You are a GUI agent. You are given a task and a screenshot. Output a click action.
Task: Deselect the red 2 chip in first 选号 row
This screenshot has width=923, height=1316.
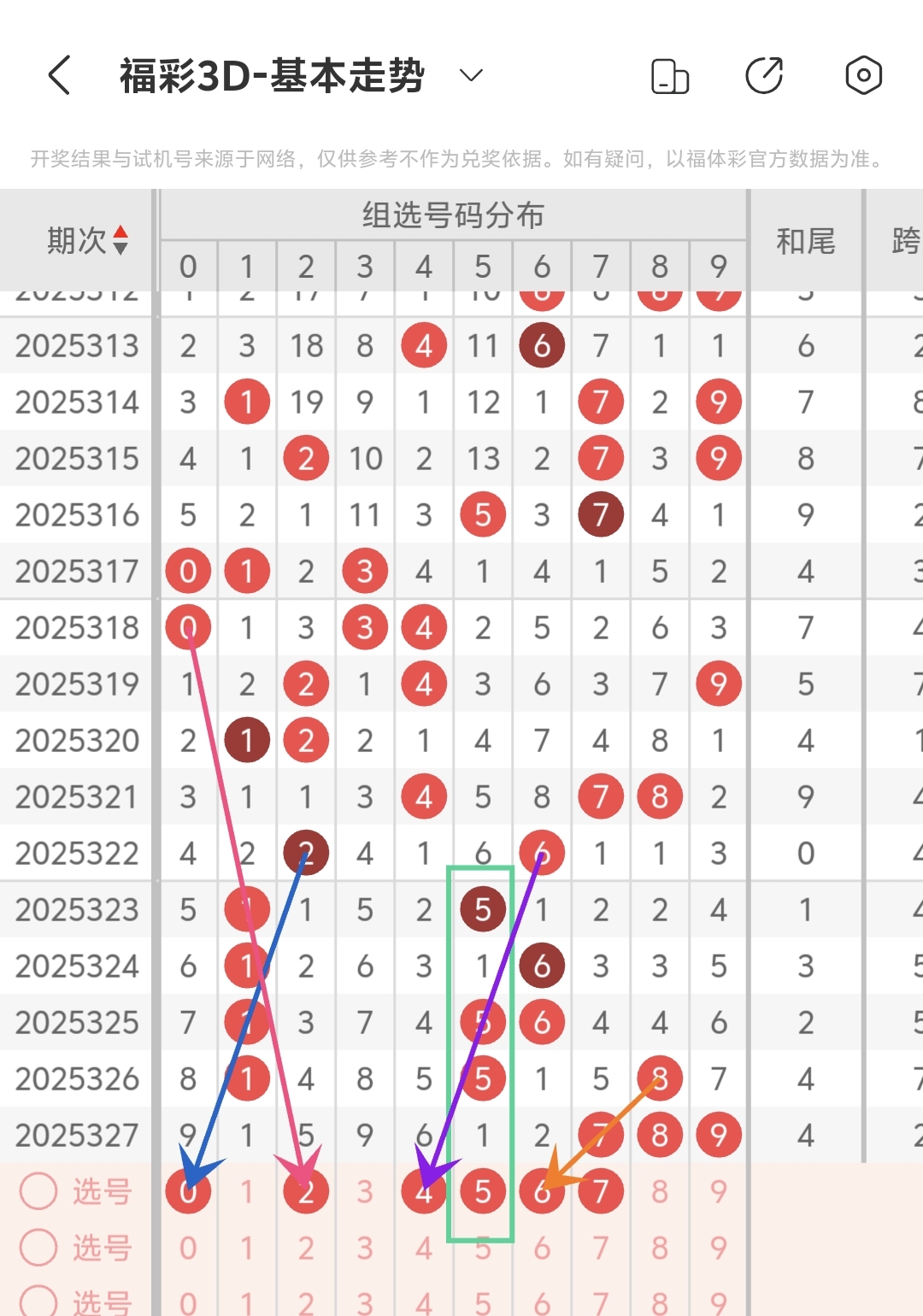[x=305, y=1190]
